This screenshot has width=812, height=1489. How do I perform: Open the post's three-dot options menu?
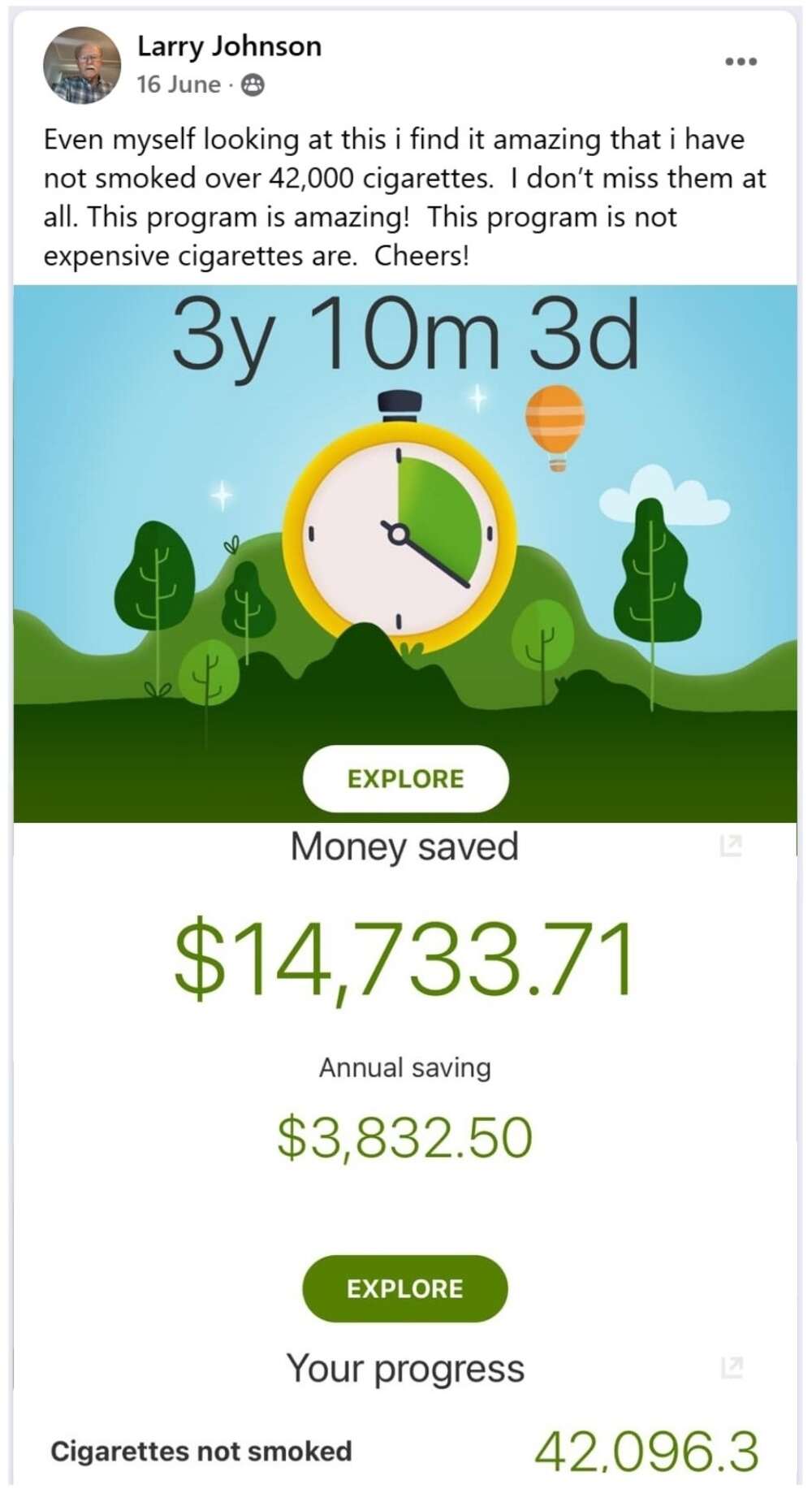741,62
